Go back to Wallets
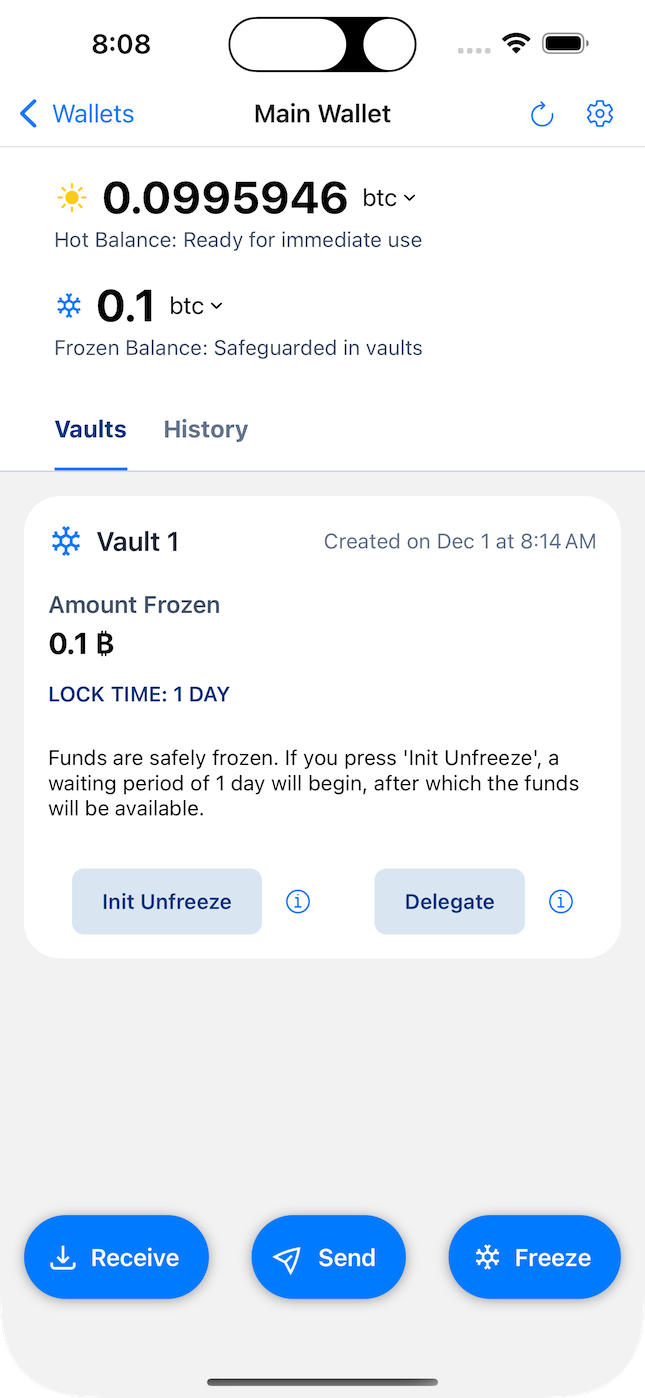 point(76,114)
